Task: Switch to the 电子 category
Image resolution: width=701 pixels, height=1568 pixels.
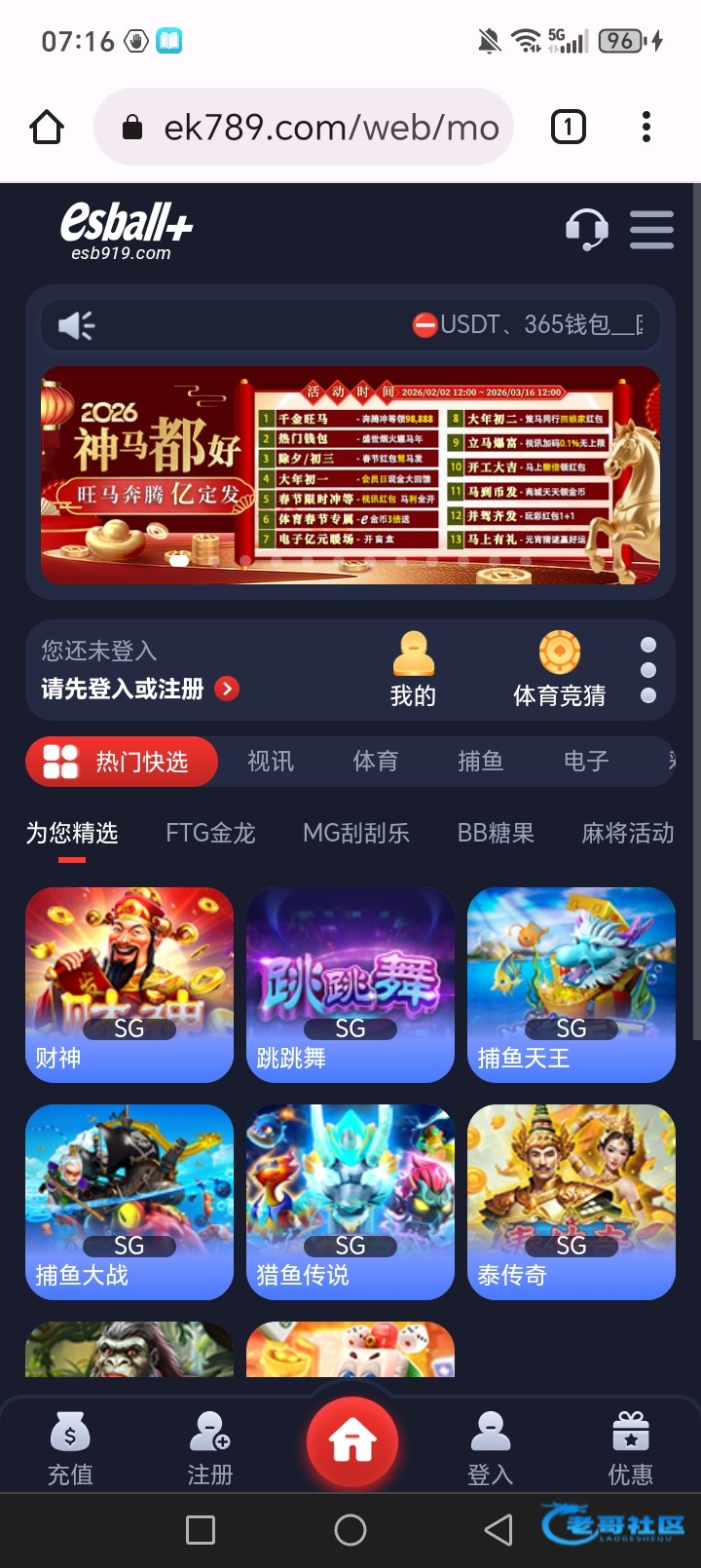Action: pos(586,761)
